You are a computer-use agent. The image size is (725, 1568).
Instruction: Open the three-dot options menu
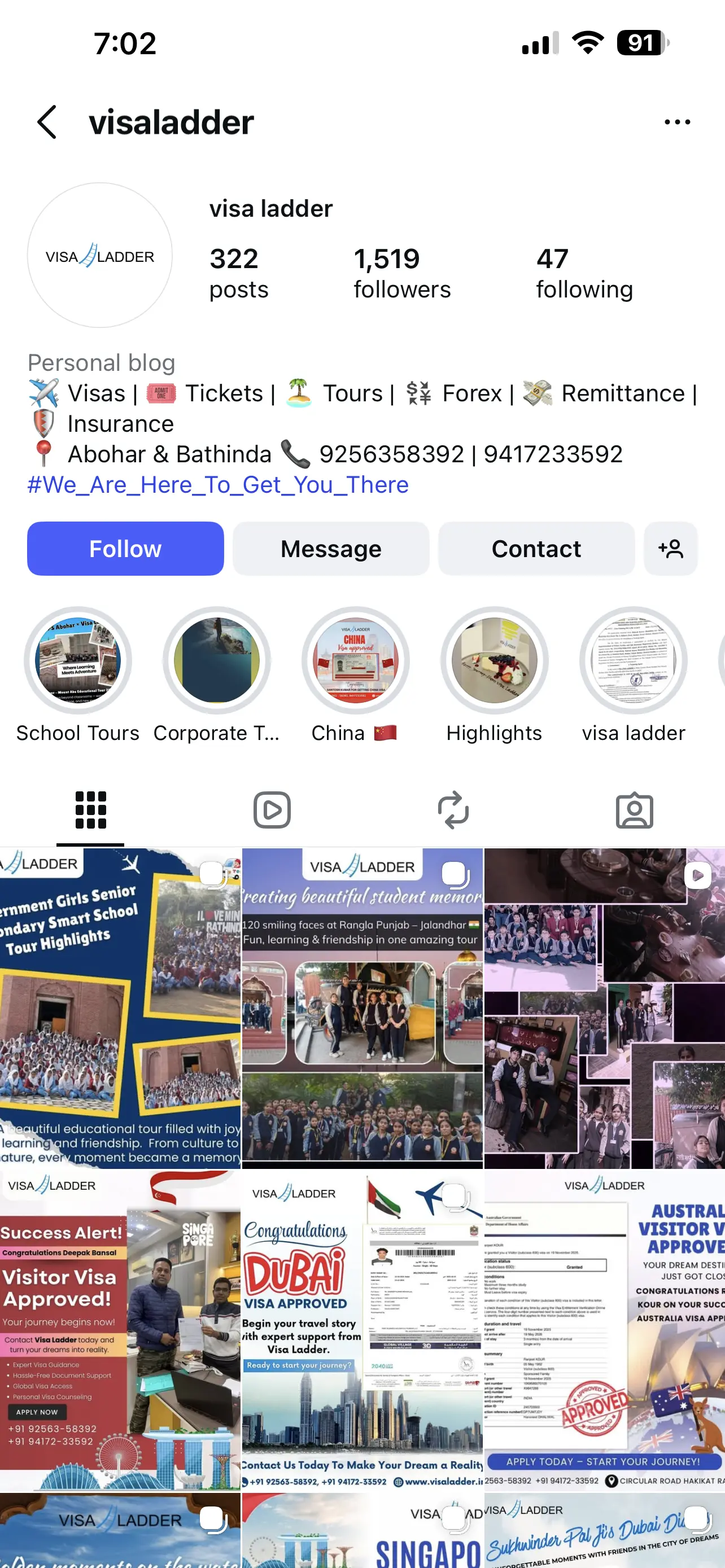[x=676, y=122]
